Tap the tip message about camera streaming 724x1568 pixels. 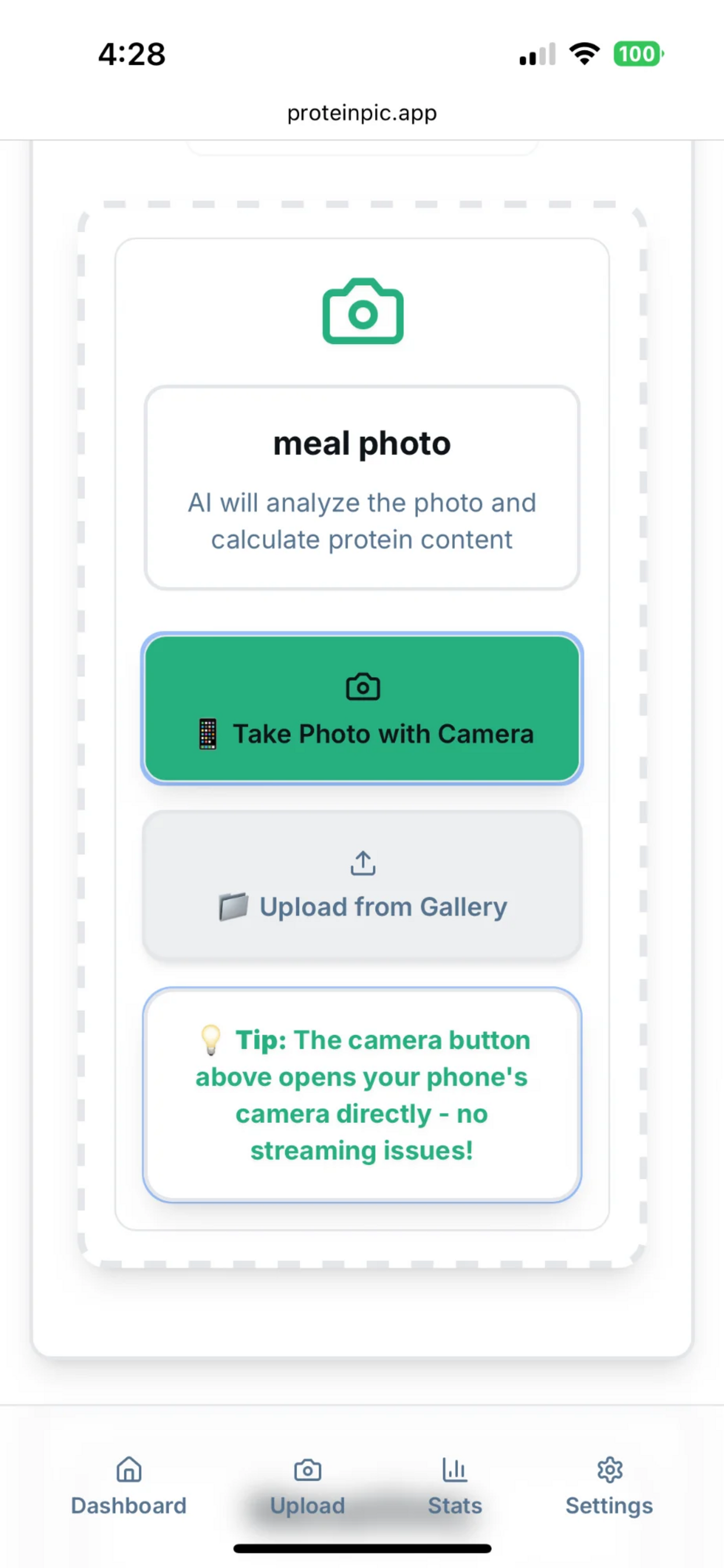363,1095
